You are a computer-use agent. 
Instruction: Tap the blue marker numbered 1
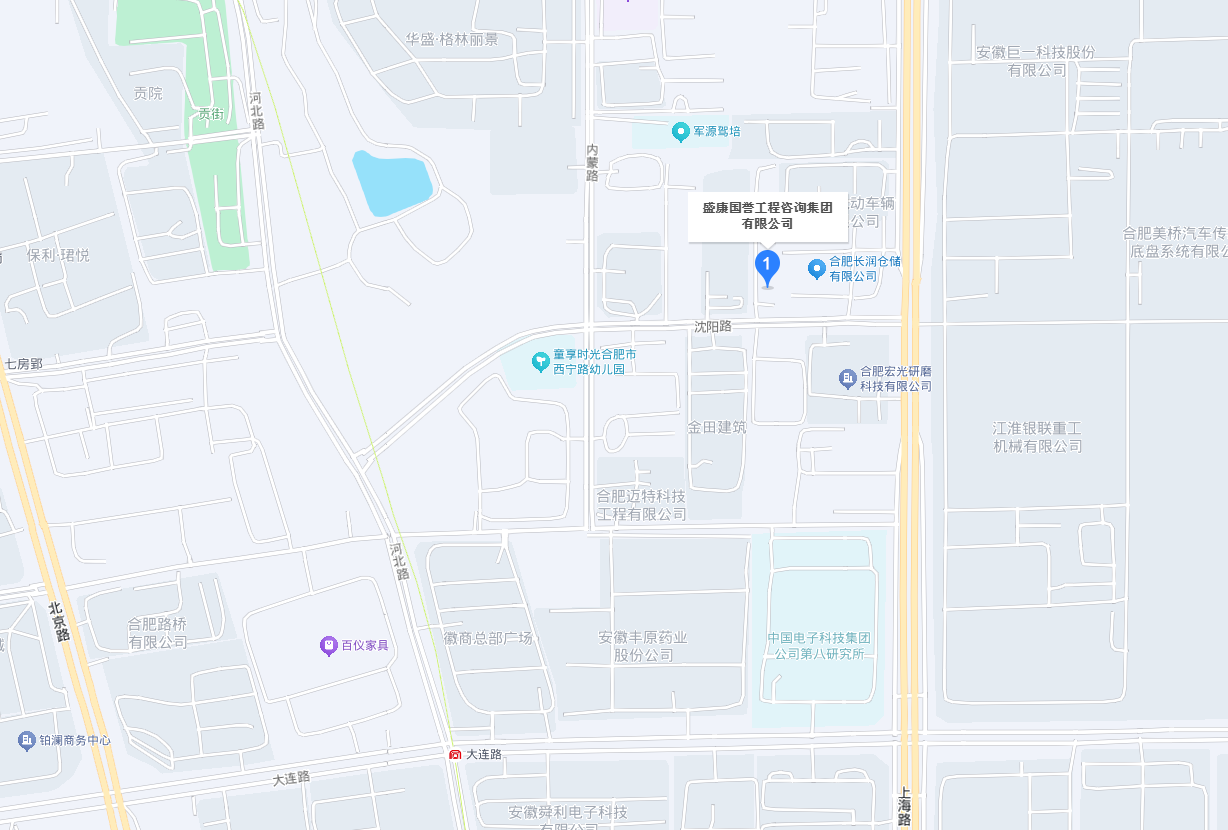(x=766, y=267)
